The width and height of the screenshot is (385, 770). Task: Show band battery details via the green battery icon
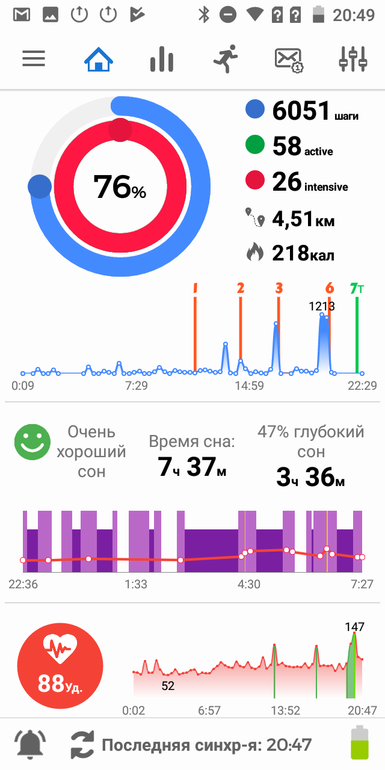click(360, 743)
